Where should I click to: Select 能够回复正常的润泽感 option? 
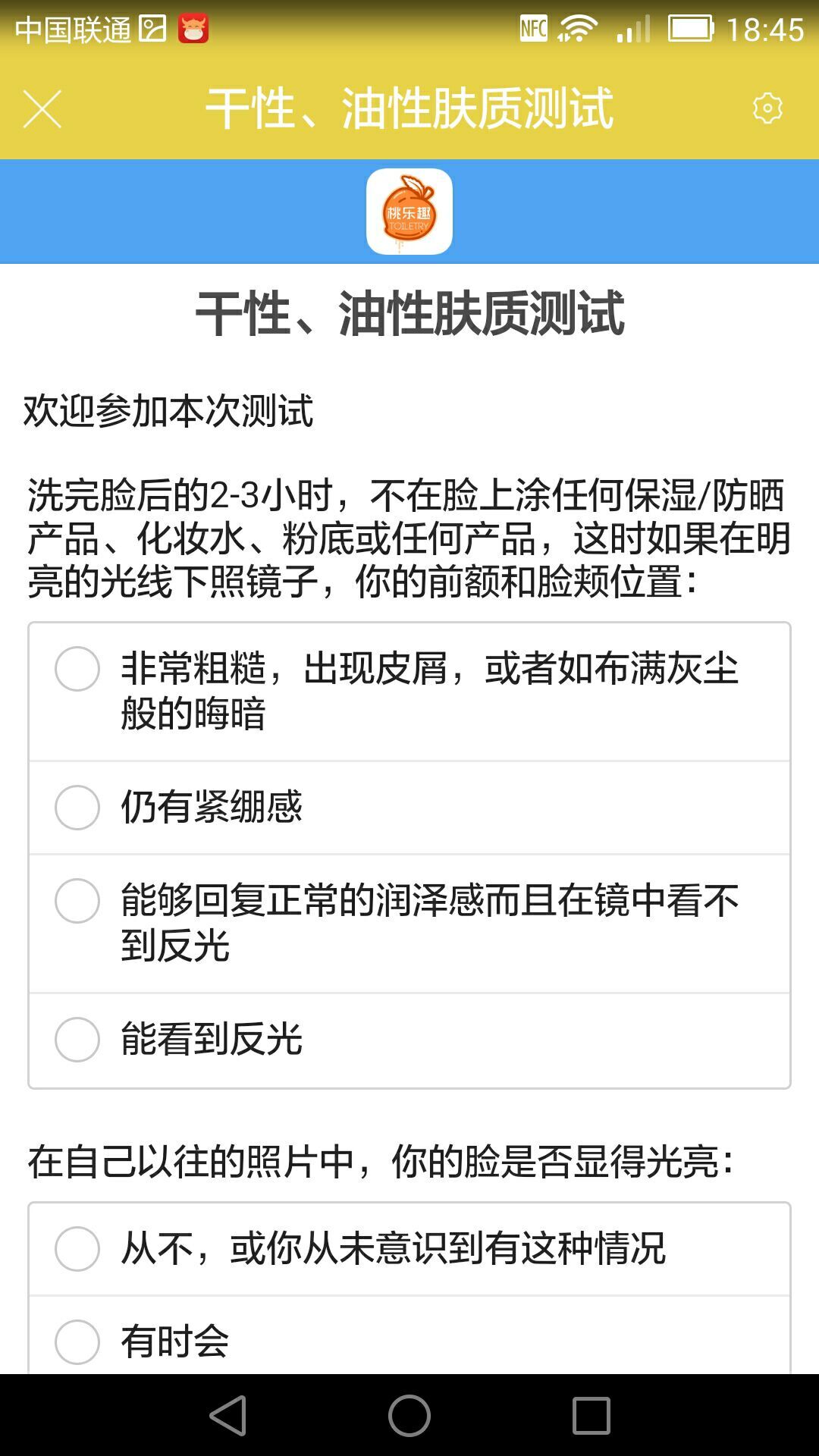tap(77, 901)
